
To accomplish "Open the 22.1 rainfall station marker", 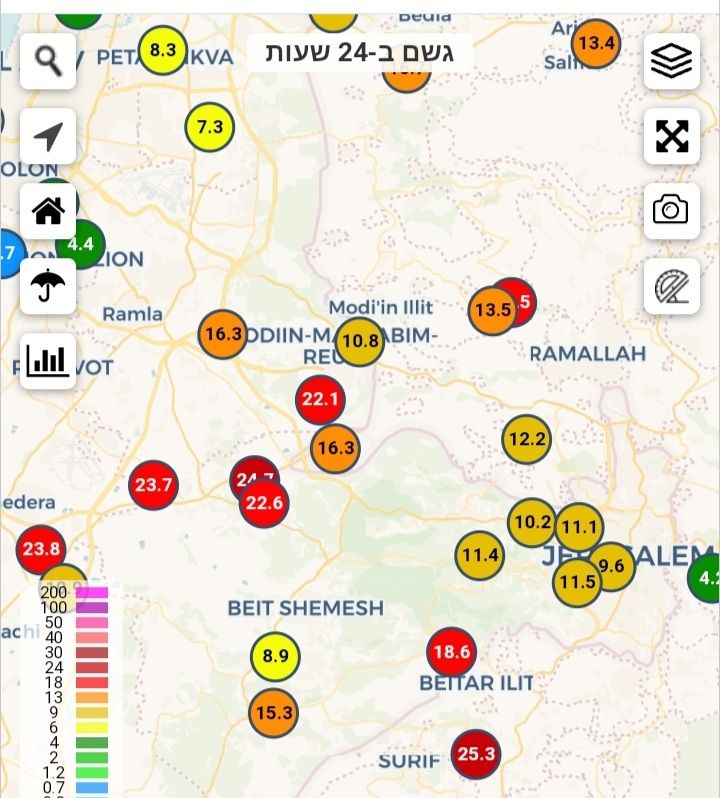I will coord(320,400).
